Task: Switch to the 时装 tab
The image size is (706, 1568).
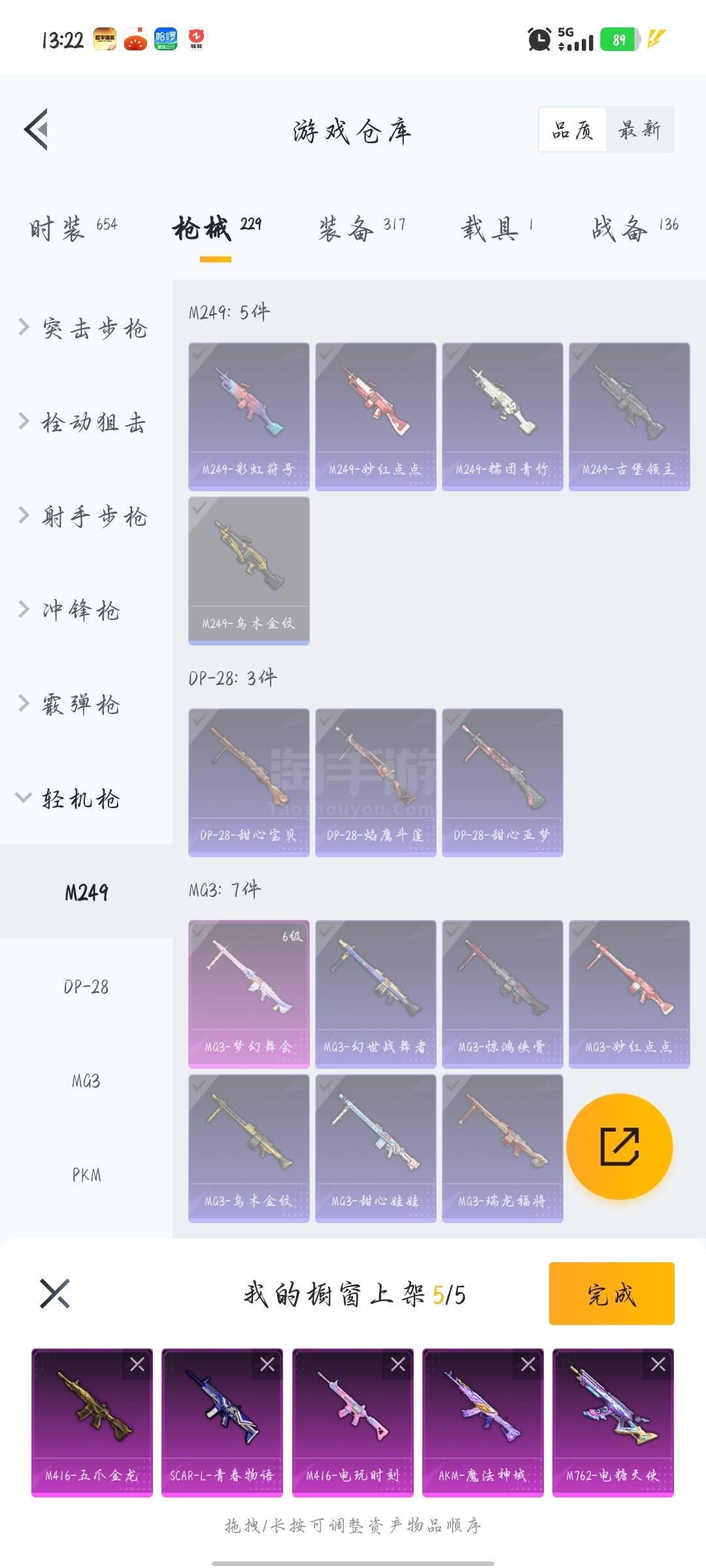Action: point(72,228)
